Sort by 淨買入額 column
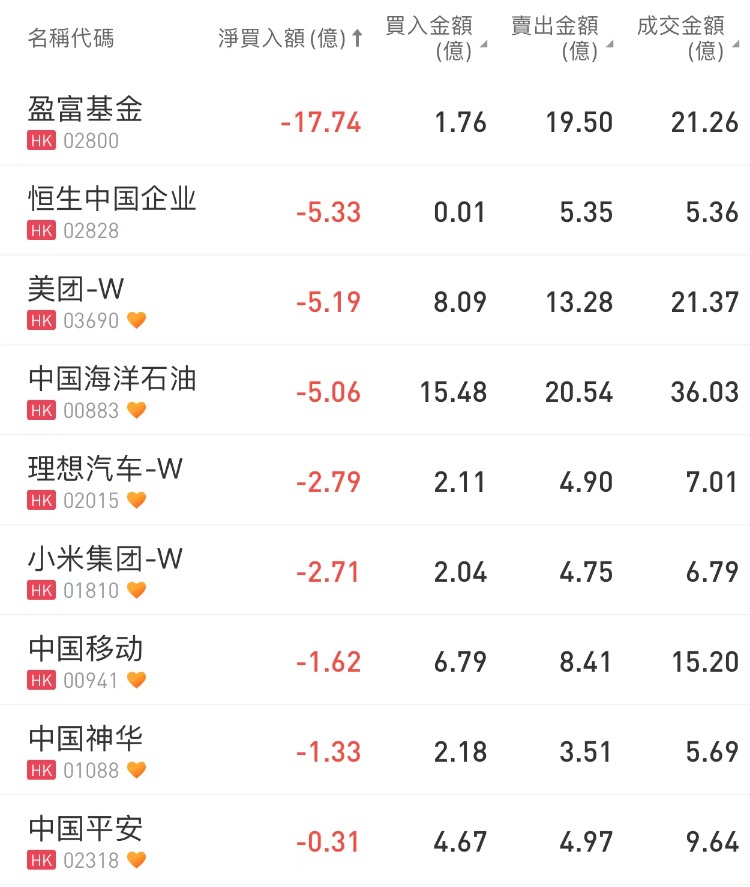 point(290,39)
